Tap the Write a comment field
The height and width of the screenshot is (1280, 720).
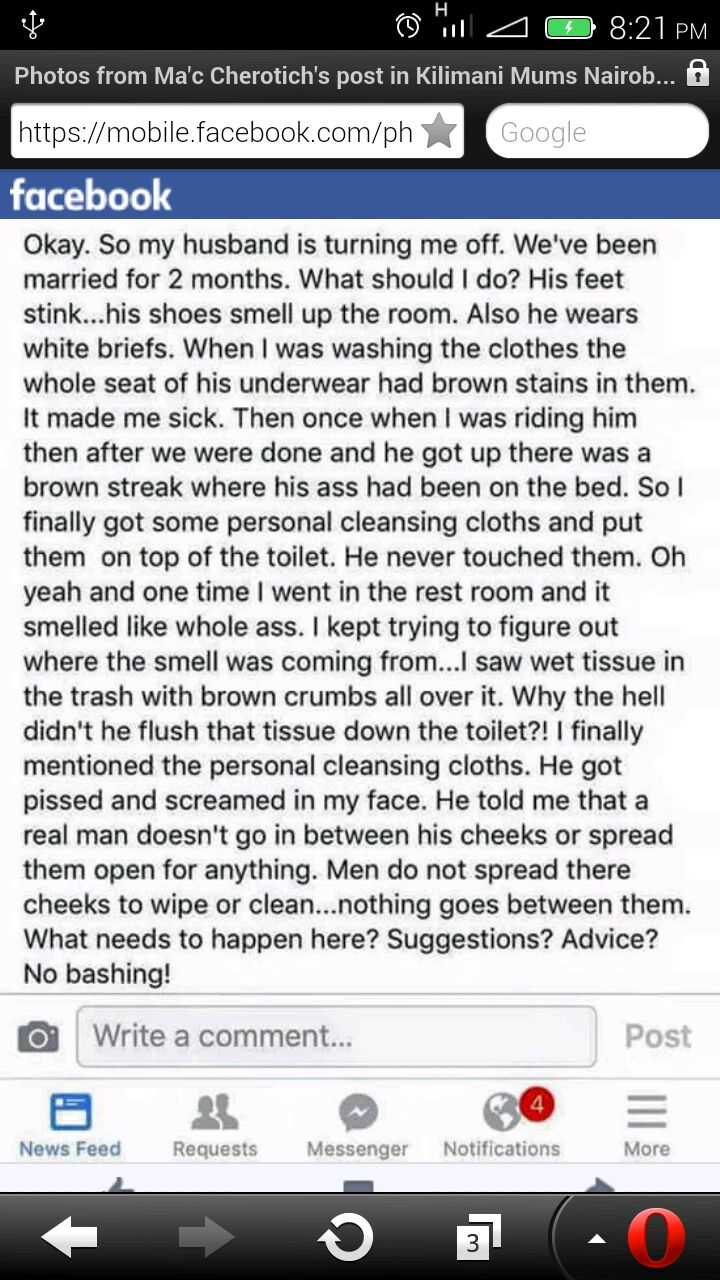336,1036
